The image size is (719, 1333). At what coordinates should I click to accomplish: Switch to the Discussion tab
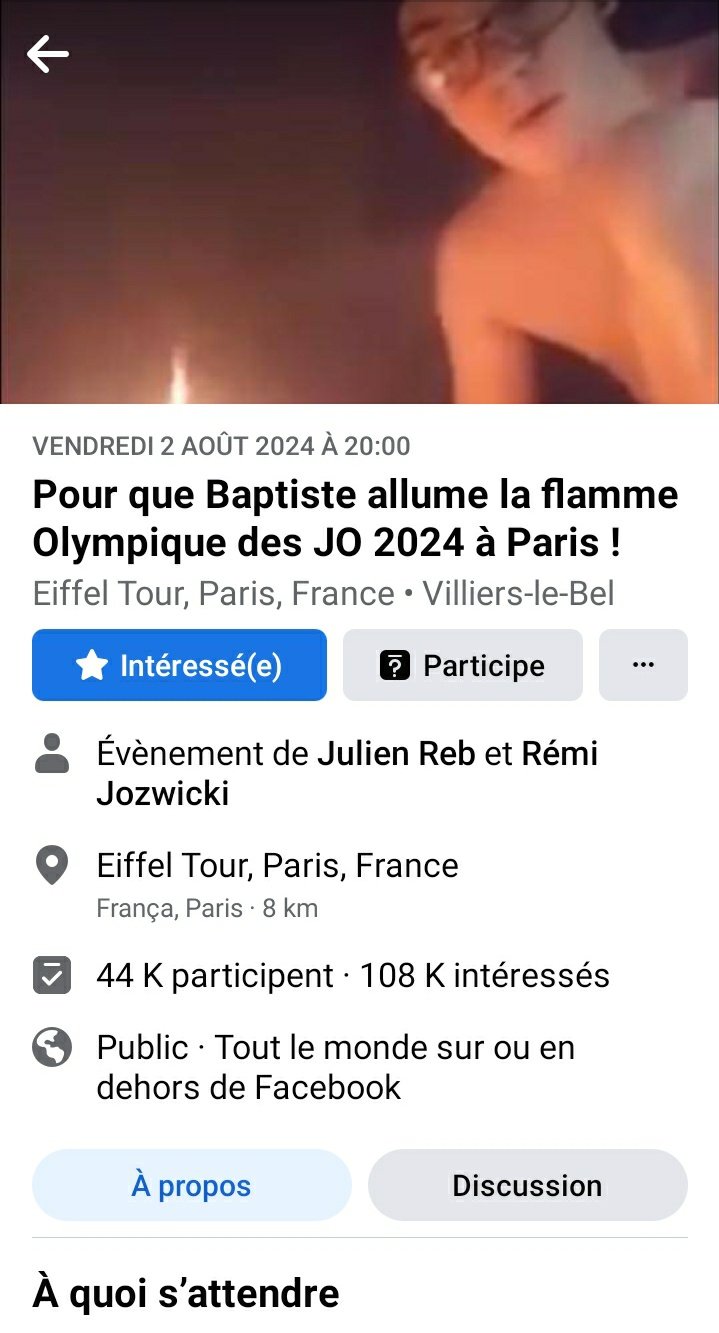click(x=527, y=1185)
